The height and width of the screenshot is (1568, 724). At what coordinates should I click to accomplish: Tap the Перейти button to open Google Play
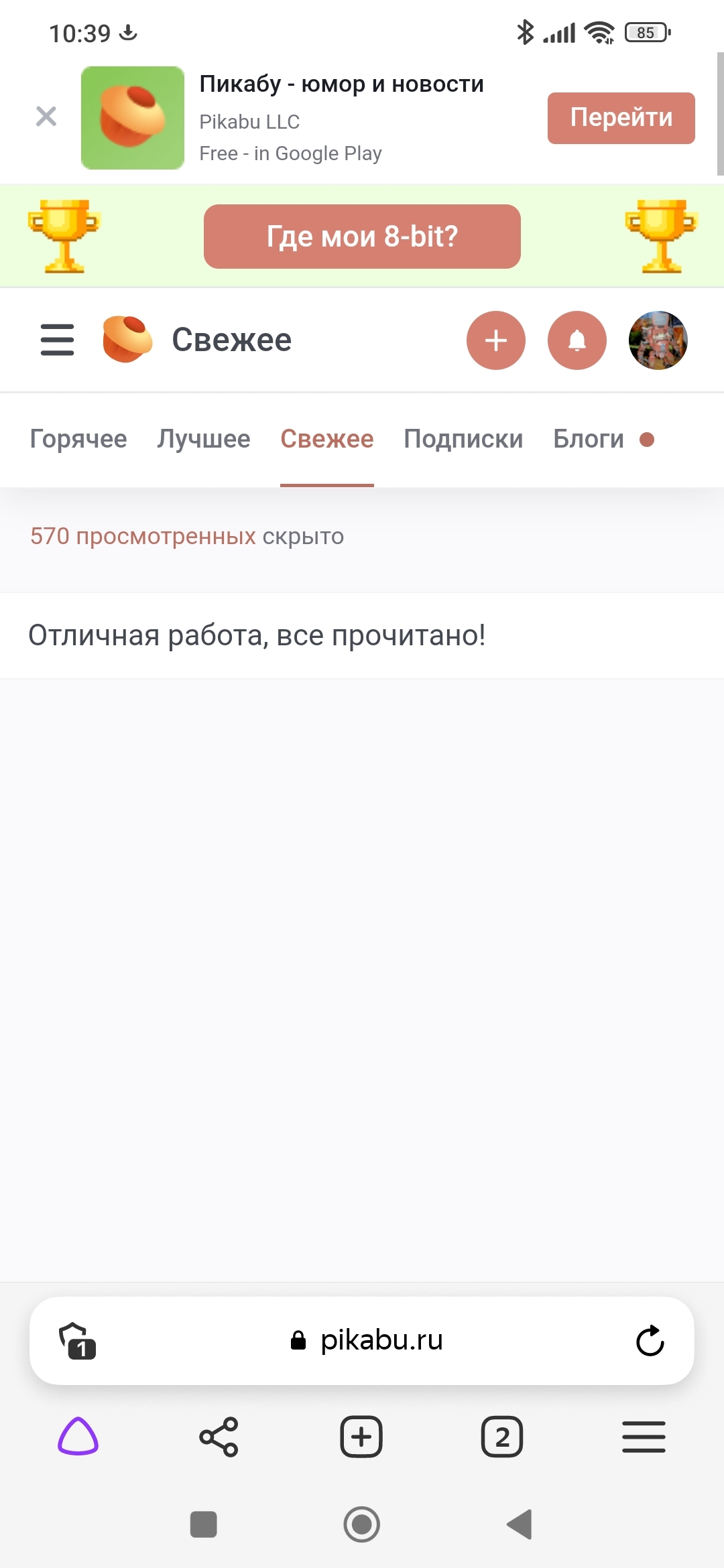tap(621, 118)
